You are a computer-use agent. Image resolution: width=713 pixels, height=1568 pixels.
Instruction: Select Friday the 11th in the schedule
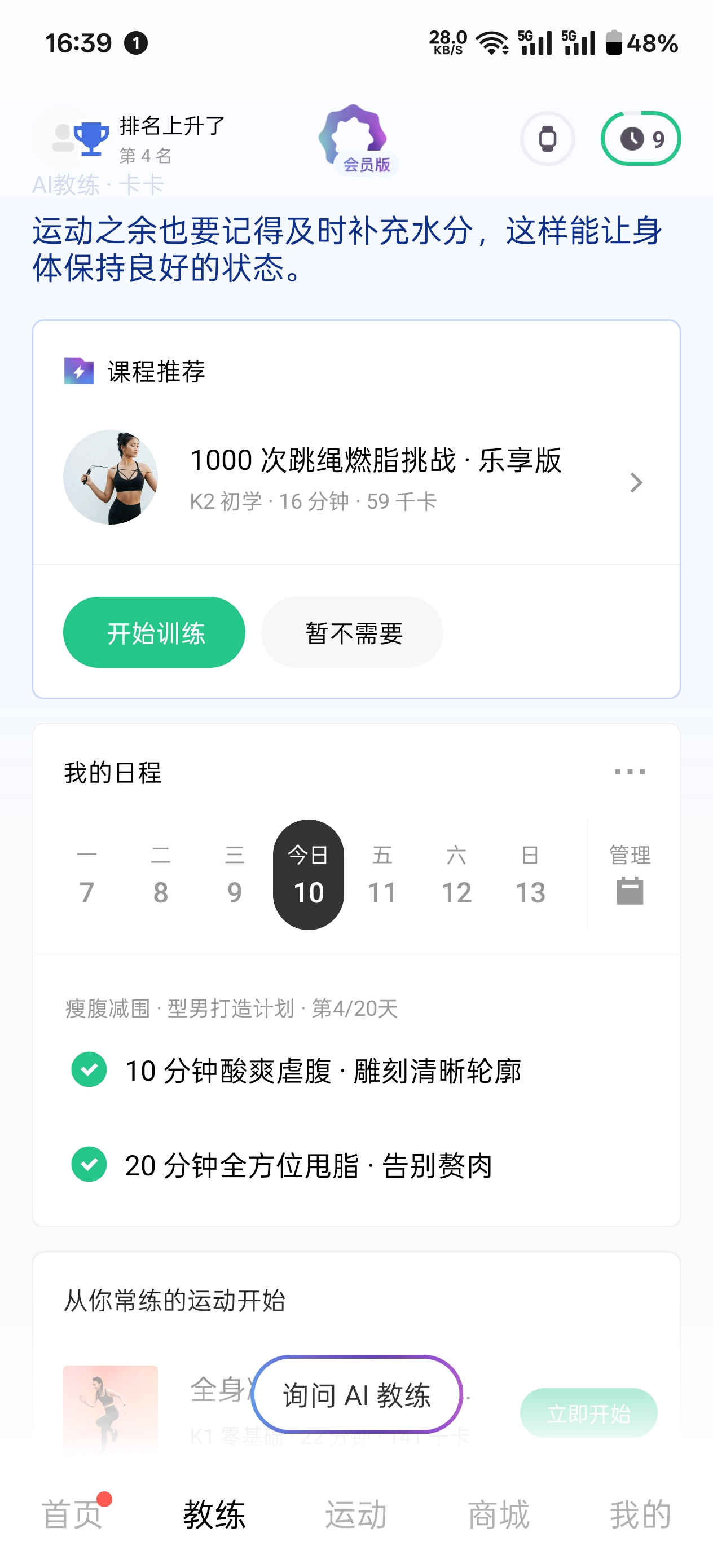pos(382,875)
